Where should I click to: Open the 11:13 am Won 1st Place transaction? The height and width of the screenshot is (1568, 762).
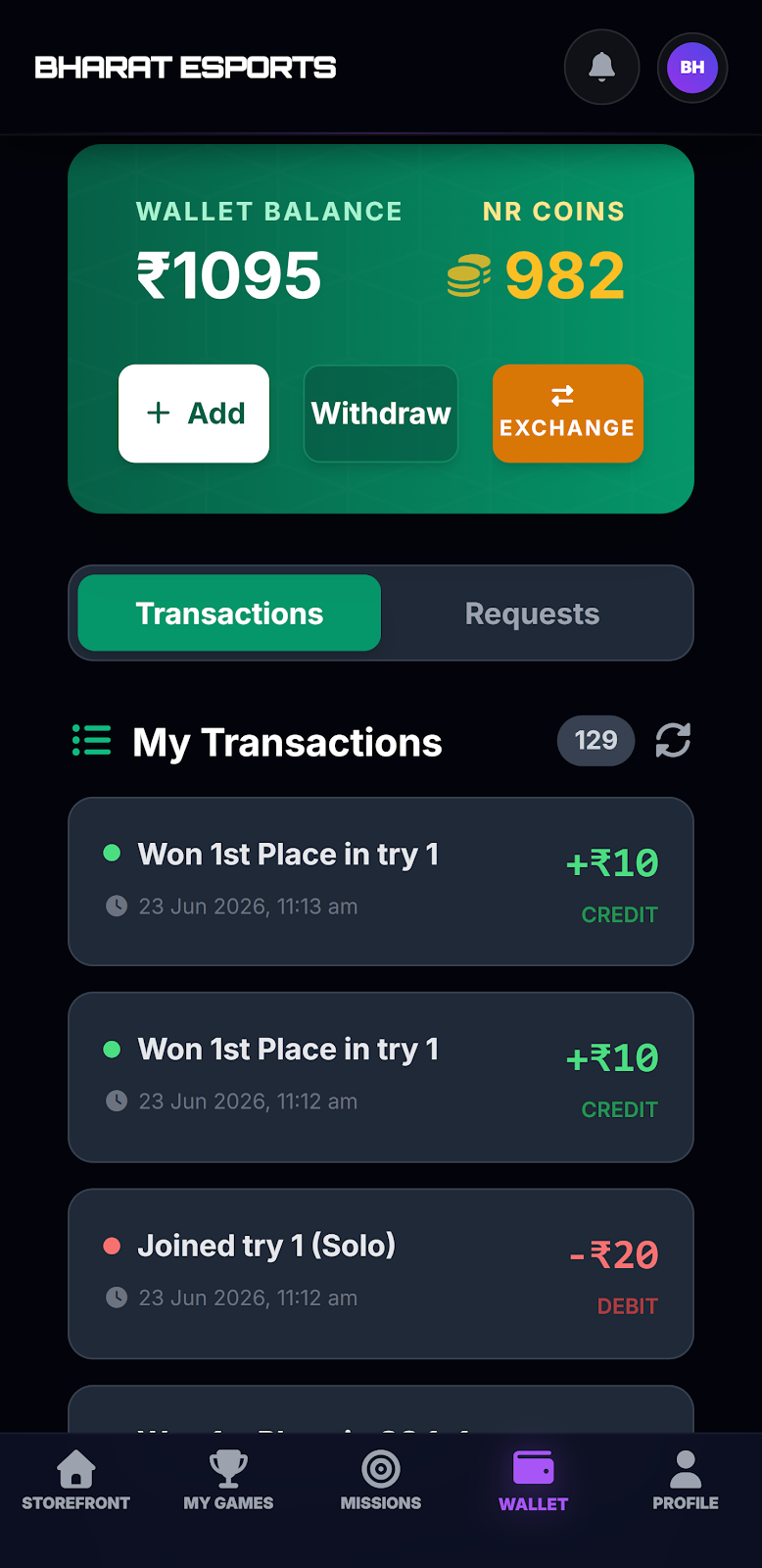381,881
